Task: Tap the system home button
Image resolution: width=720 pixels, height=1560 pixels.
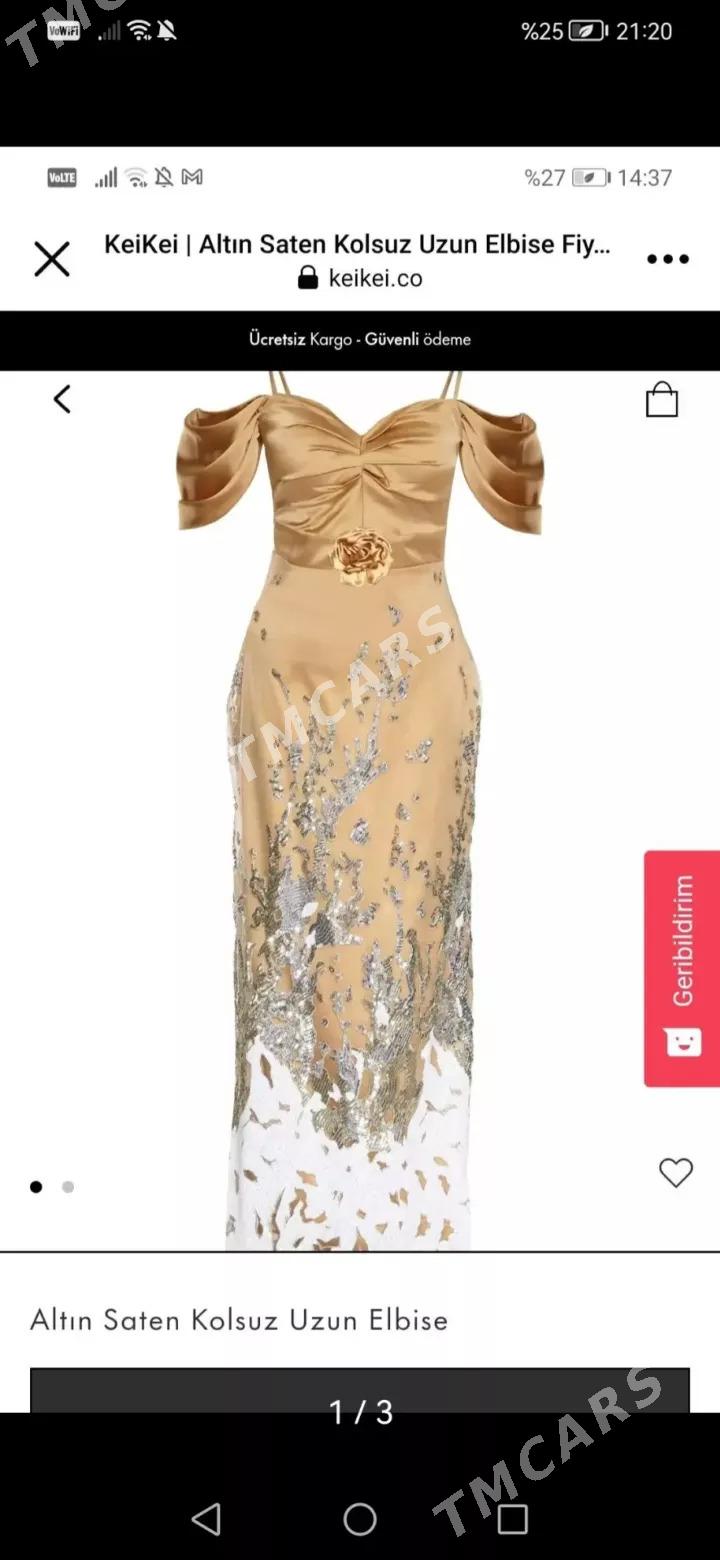Action: tap(360, 1519)
